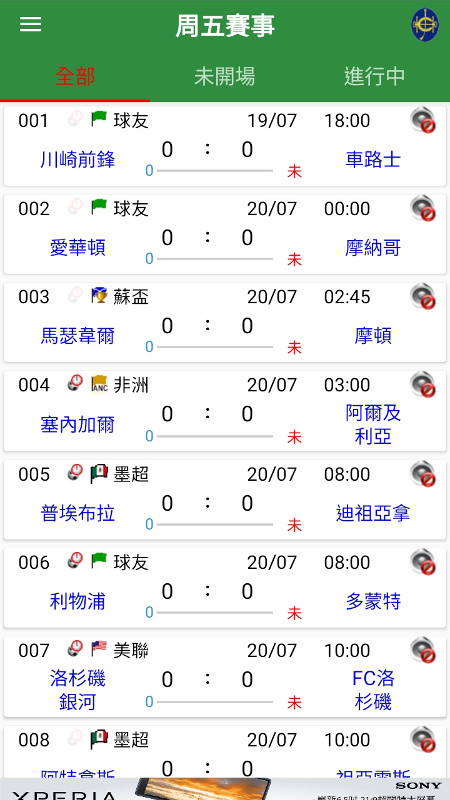This screenshot has width=450, height=800.
Task: Tap the Jockey Club logo icon
Action: [425, 24]
